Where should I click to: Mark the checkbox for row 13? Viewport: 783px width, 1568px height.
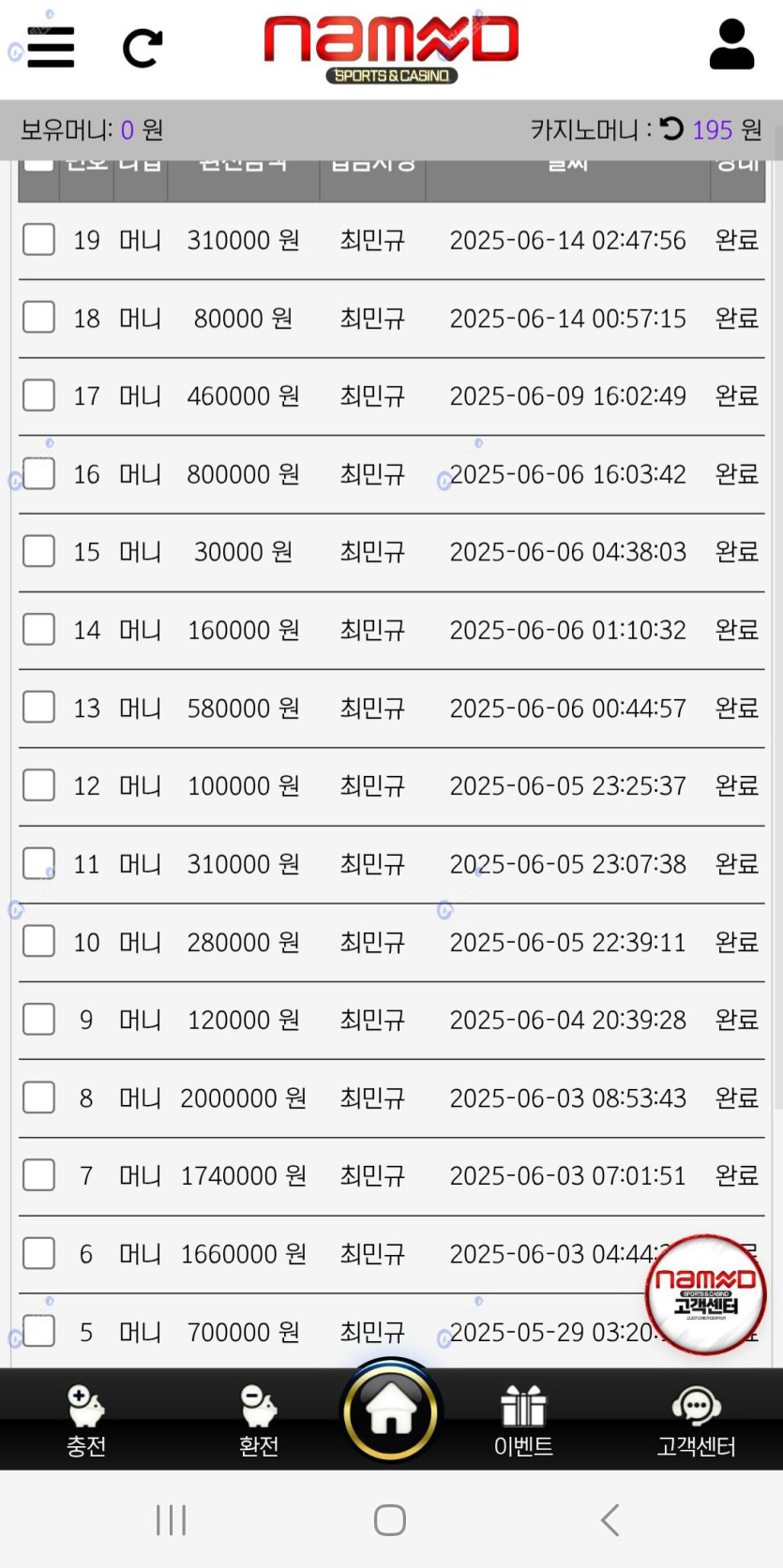pos(38,707)
